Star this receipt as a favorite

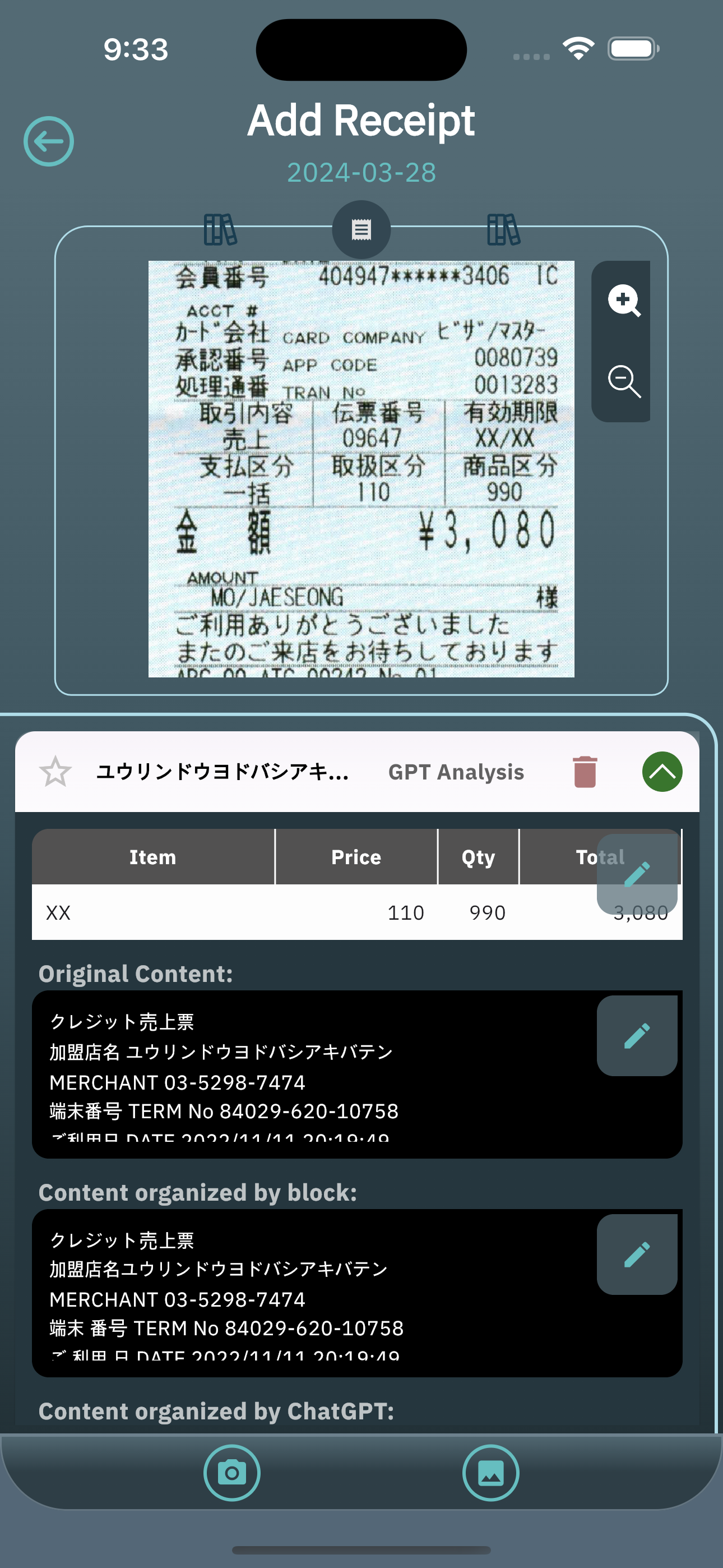[x=55, y=771]
